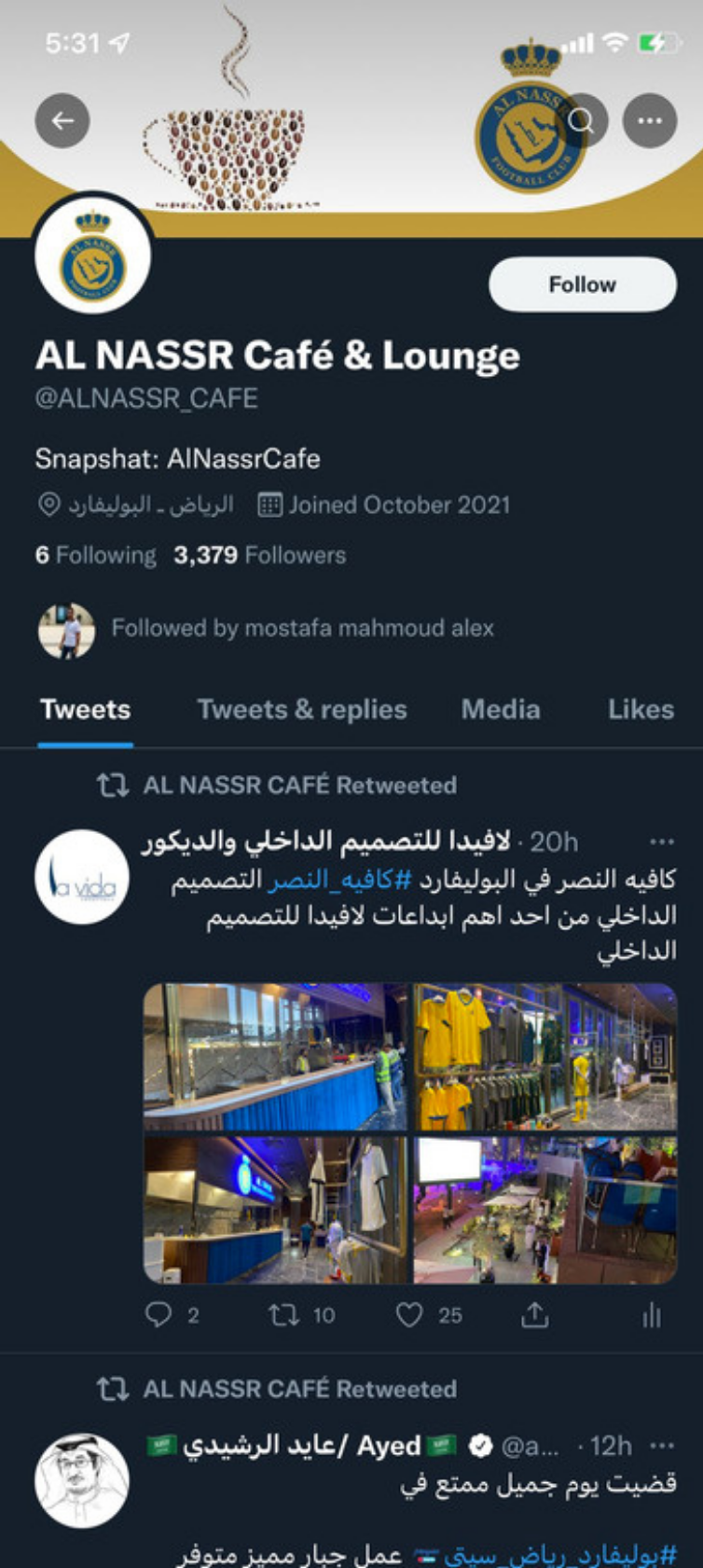Share the la vida tweet
The image size is (703, 1568).
(x=534, y=1315)
